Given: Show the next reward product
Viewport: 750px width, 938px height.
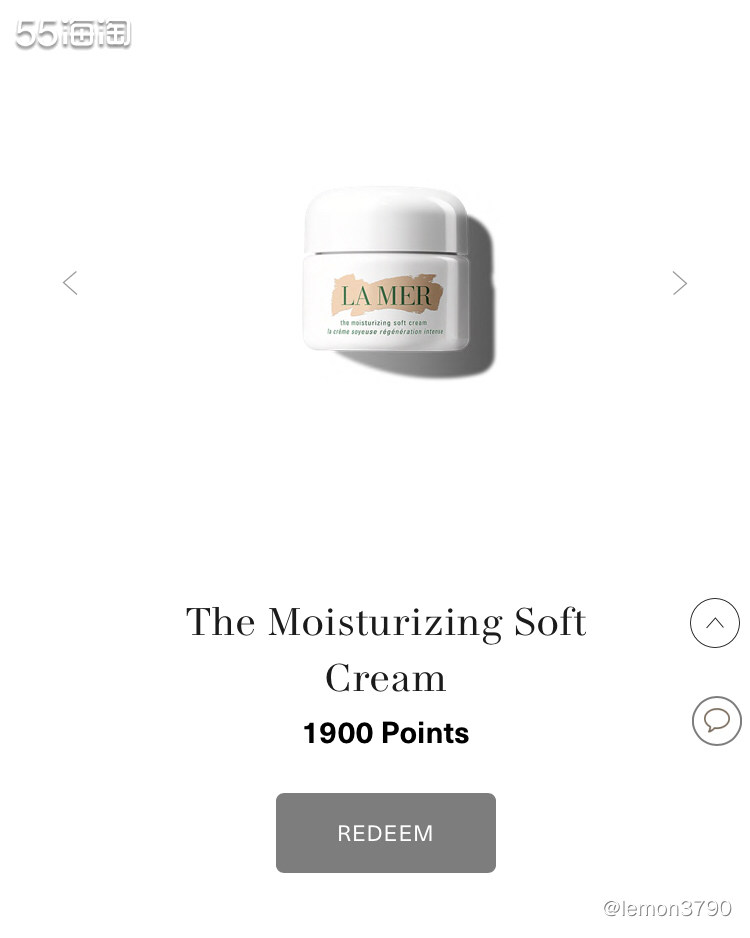Looking at the screenshot, I should [x=680, y=283].
